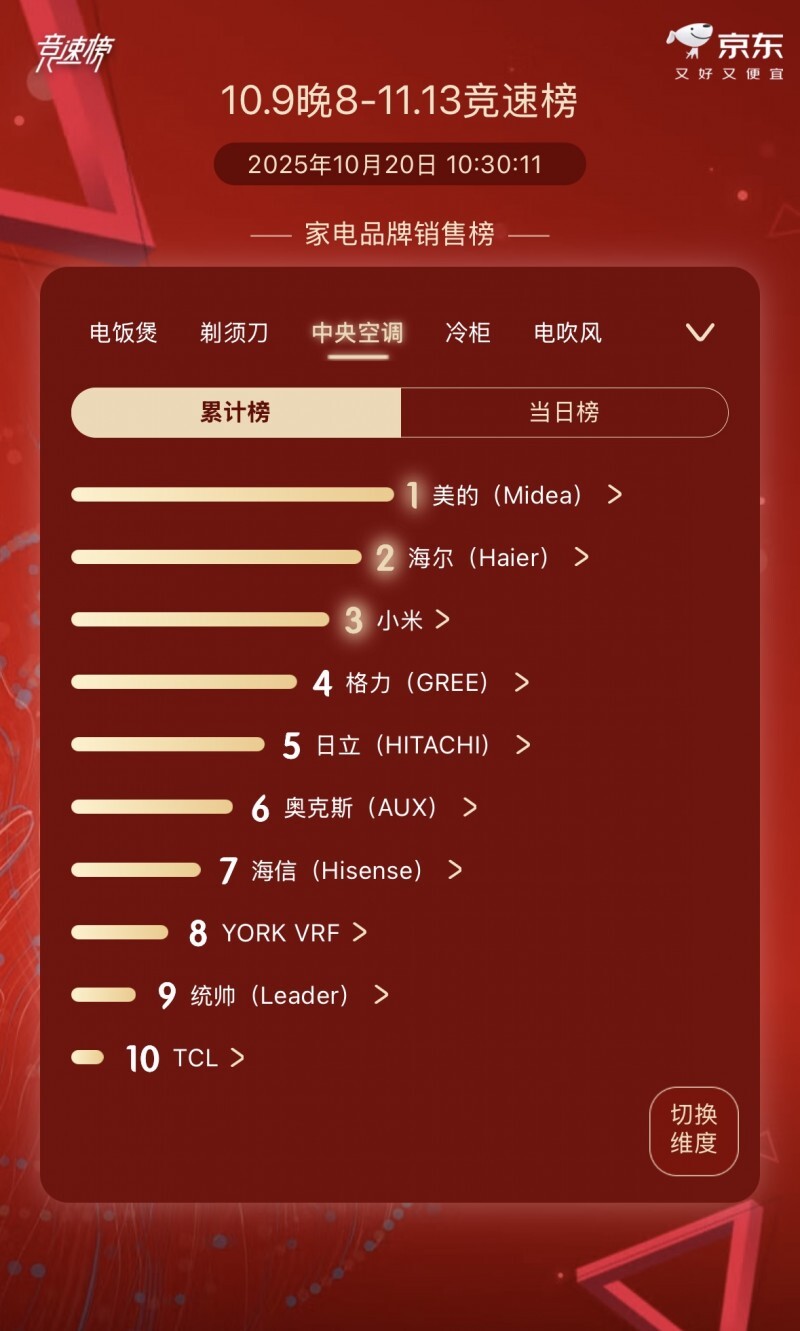Open the 美的 (Midea) brand entry
The height and width of the screenshot is (1331, 800).
click(x=515, y=495)
